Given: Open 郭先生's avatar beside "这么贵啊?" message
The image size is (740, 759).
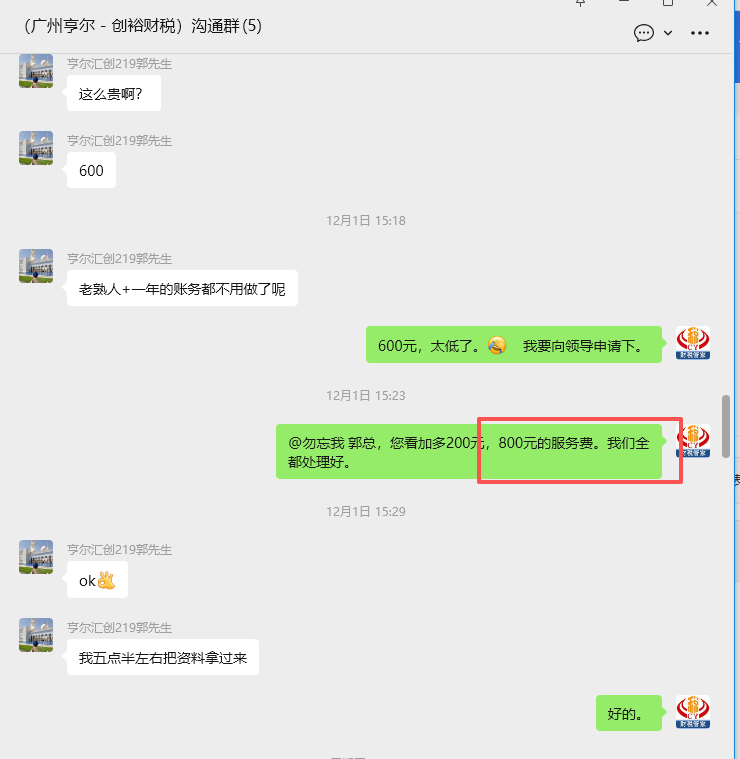Looking at the screenshot, I should click(36, 72).
